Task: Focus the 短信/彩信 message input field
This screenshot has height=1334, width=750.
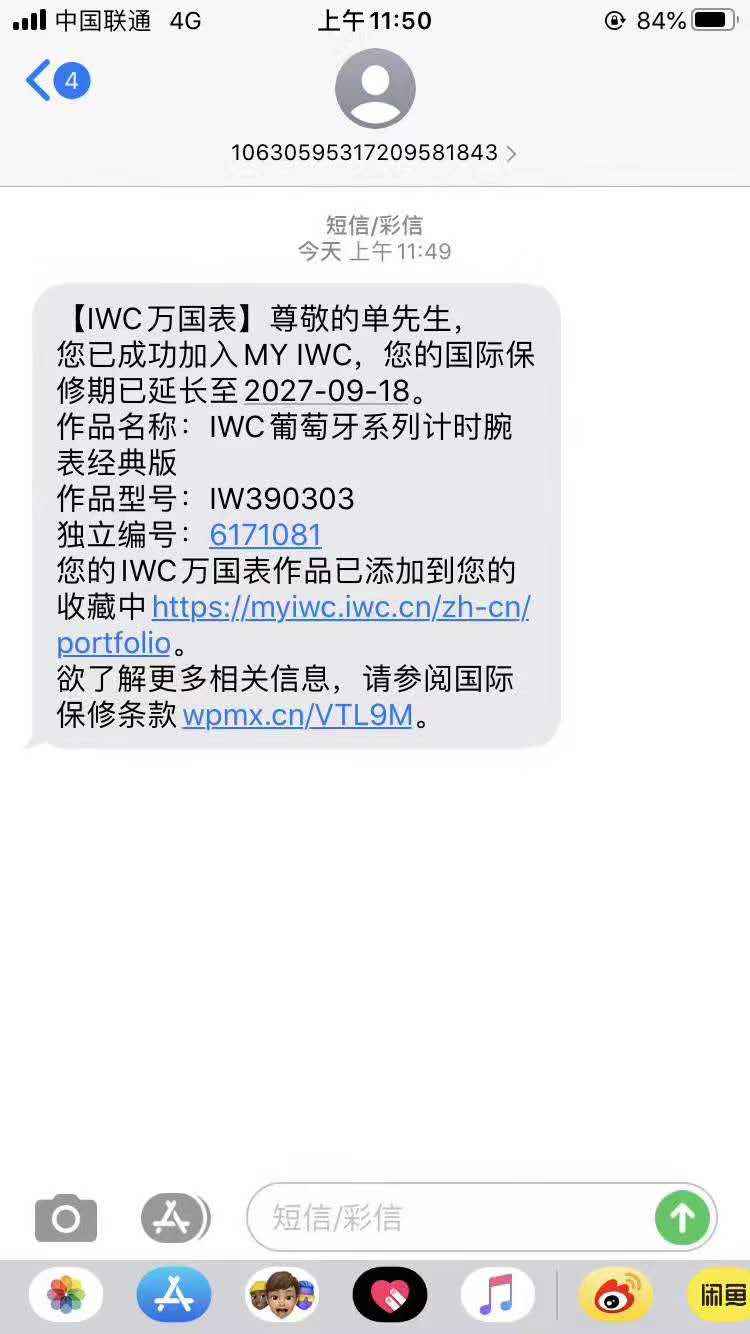Action: [x=450, y=1217]
